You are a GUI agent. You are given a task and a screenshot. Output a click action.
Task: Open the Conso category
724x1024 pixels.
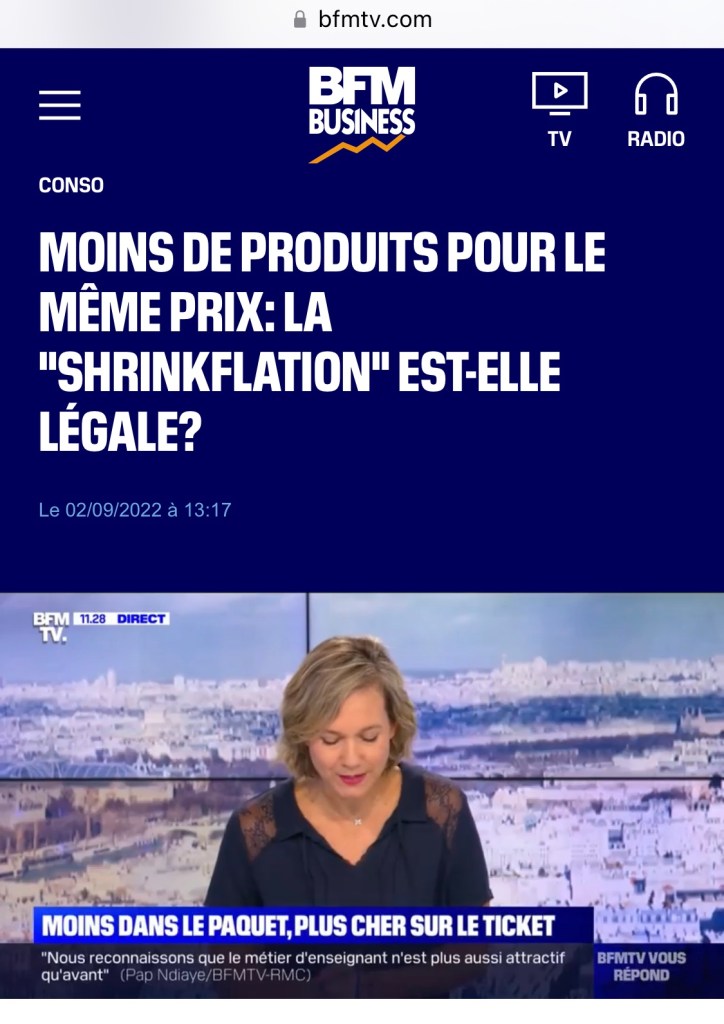coord(71,185)
